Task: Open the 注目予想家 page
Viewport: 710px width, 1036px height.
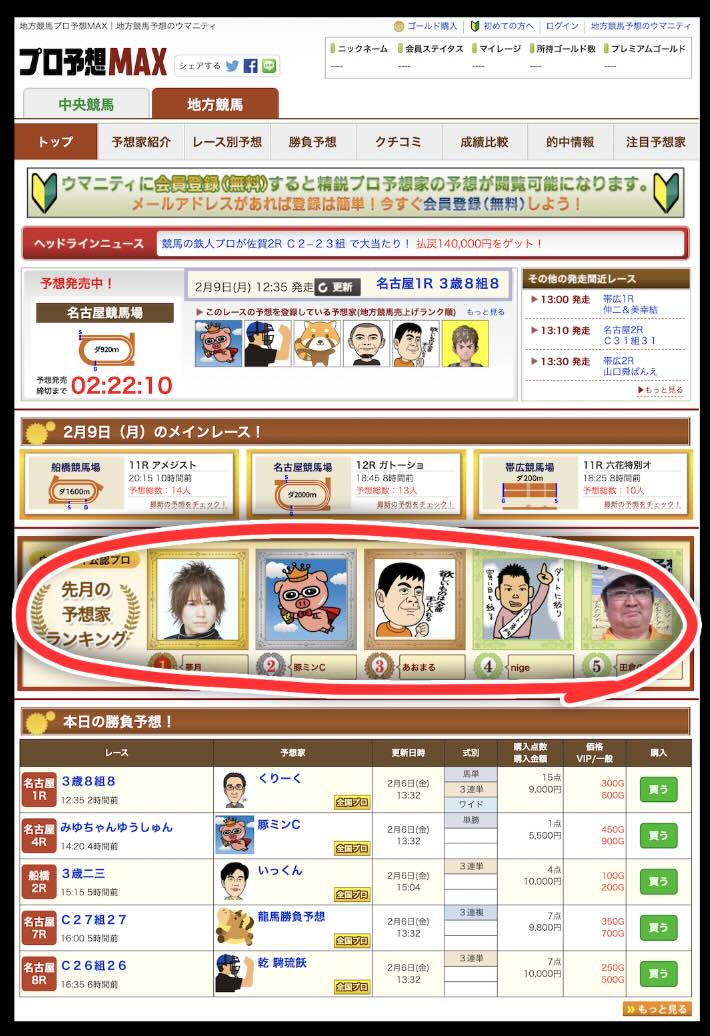Action: (656, 142)
